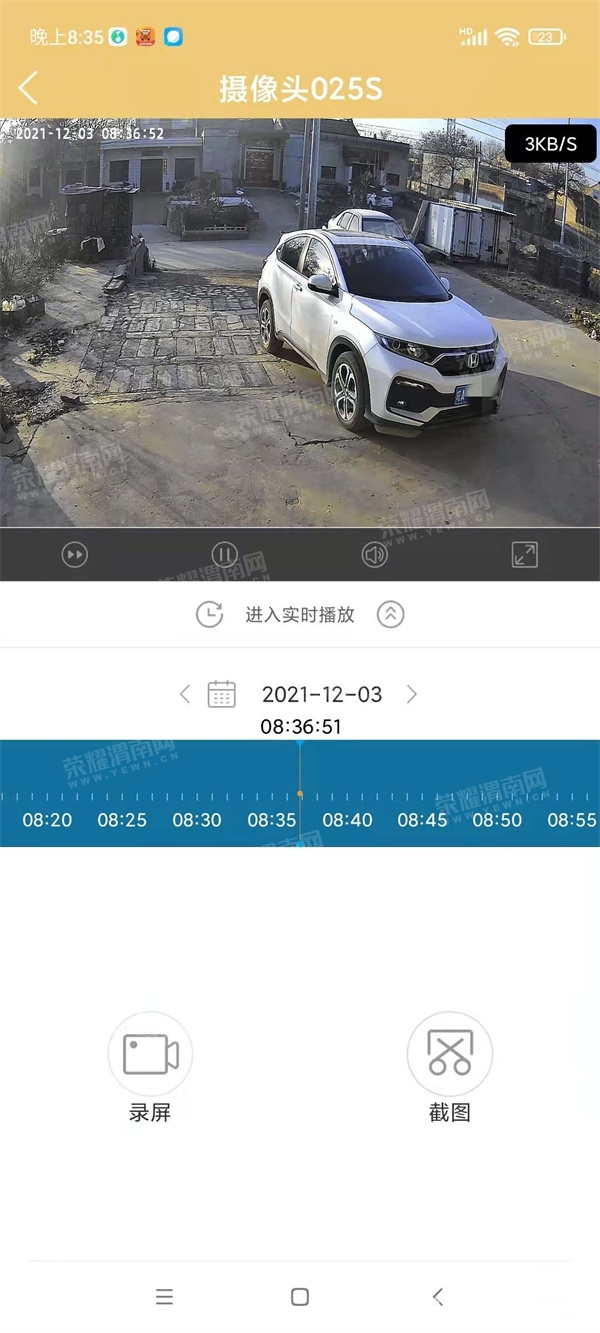Go back from the 摄像头025S screen

tap(28, 88)
